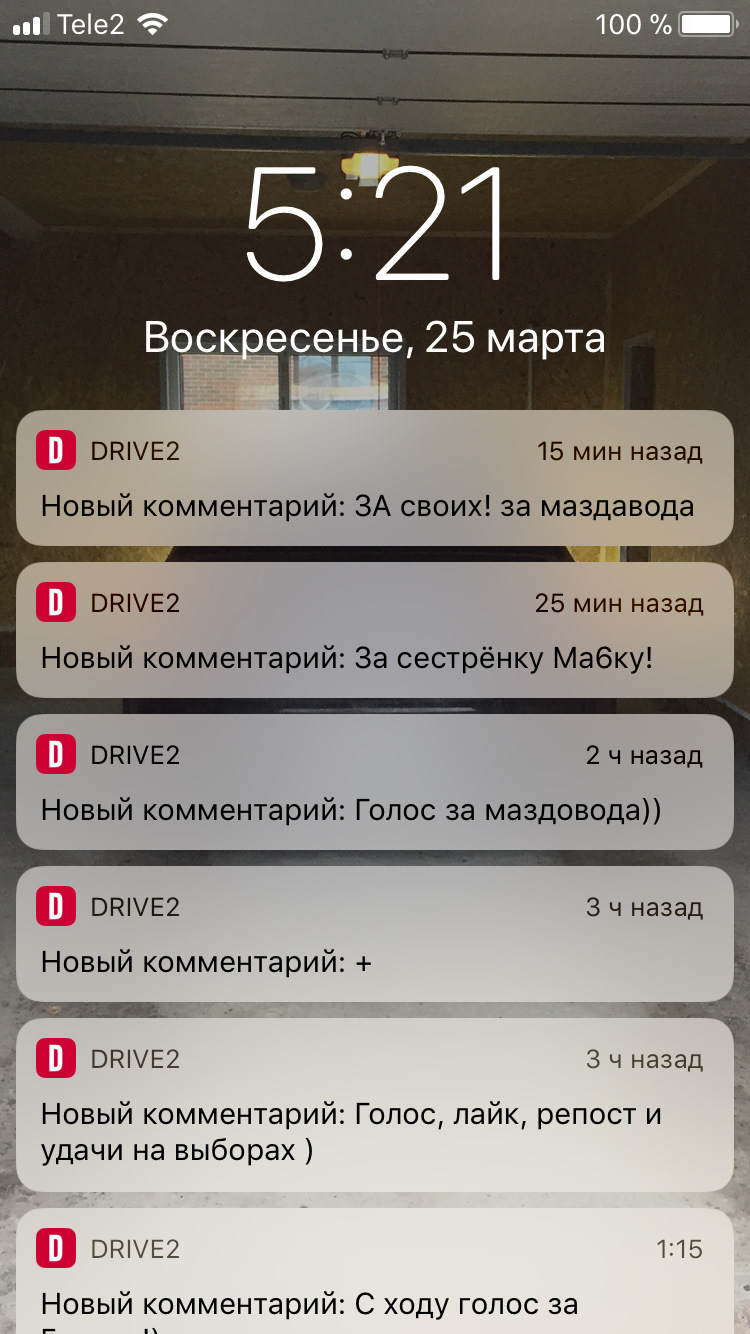The width and height of the screenshot is (750, 1334).
Task: Tap the Tele2 carrier name
Action: pyautogui.click(x=95, y=24)
